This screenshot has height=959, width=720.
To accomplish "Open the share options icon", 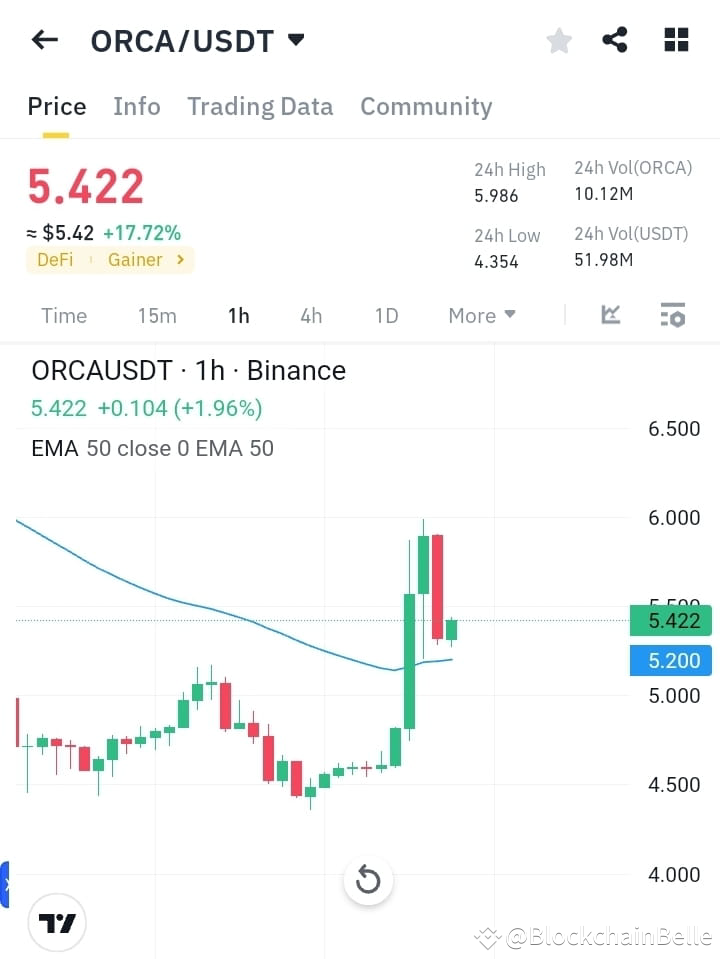I will 615,39.
